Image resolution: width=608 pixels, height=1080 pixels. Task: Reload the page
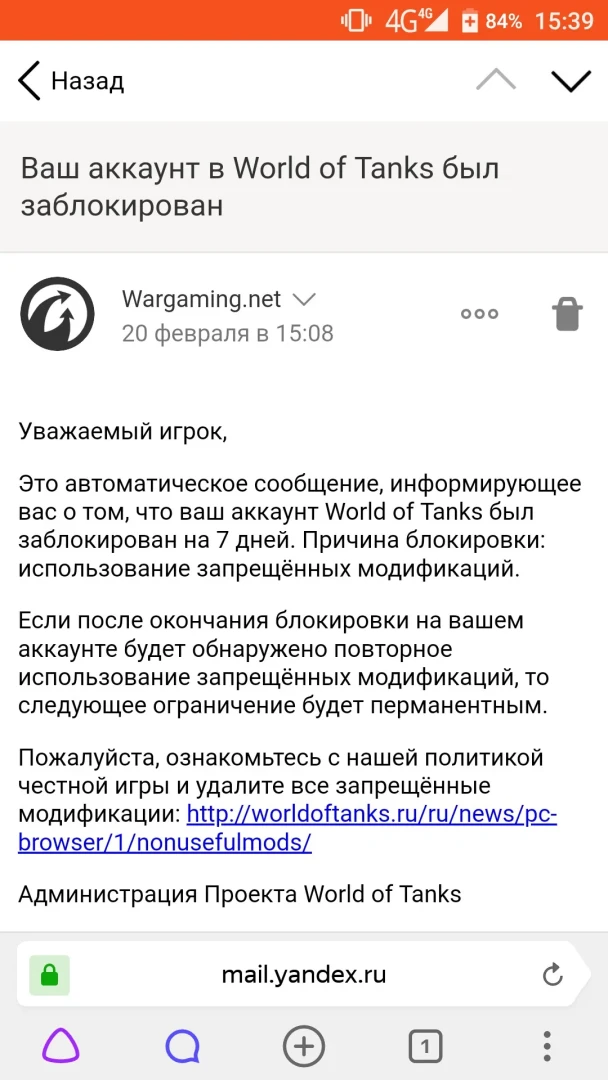pos(552,975)
